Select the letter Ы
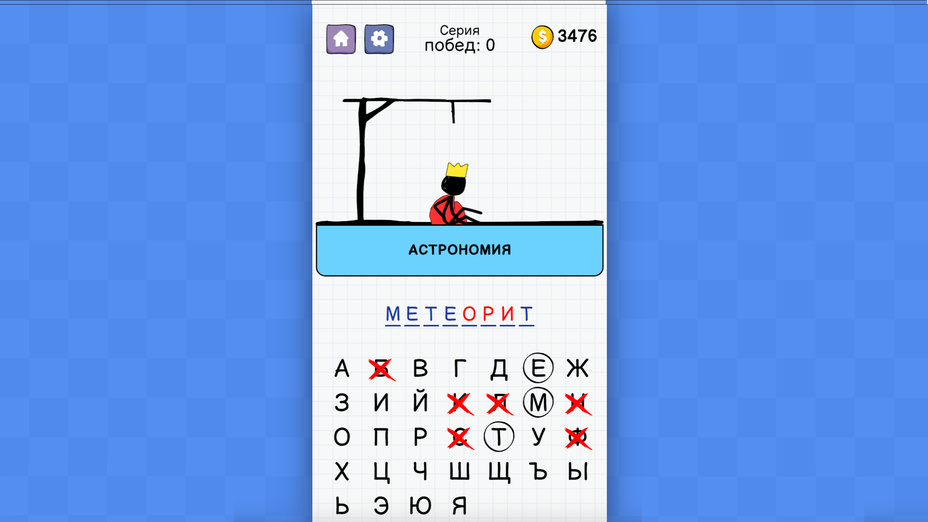This screenshot has height=522, width=928. (x=577, y=471)
